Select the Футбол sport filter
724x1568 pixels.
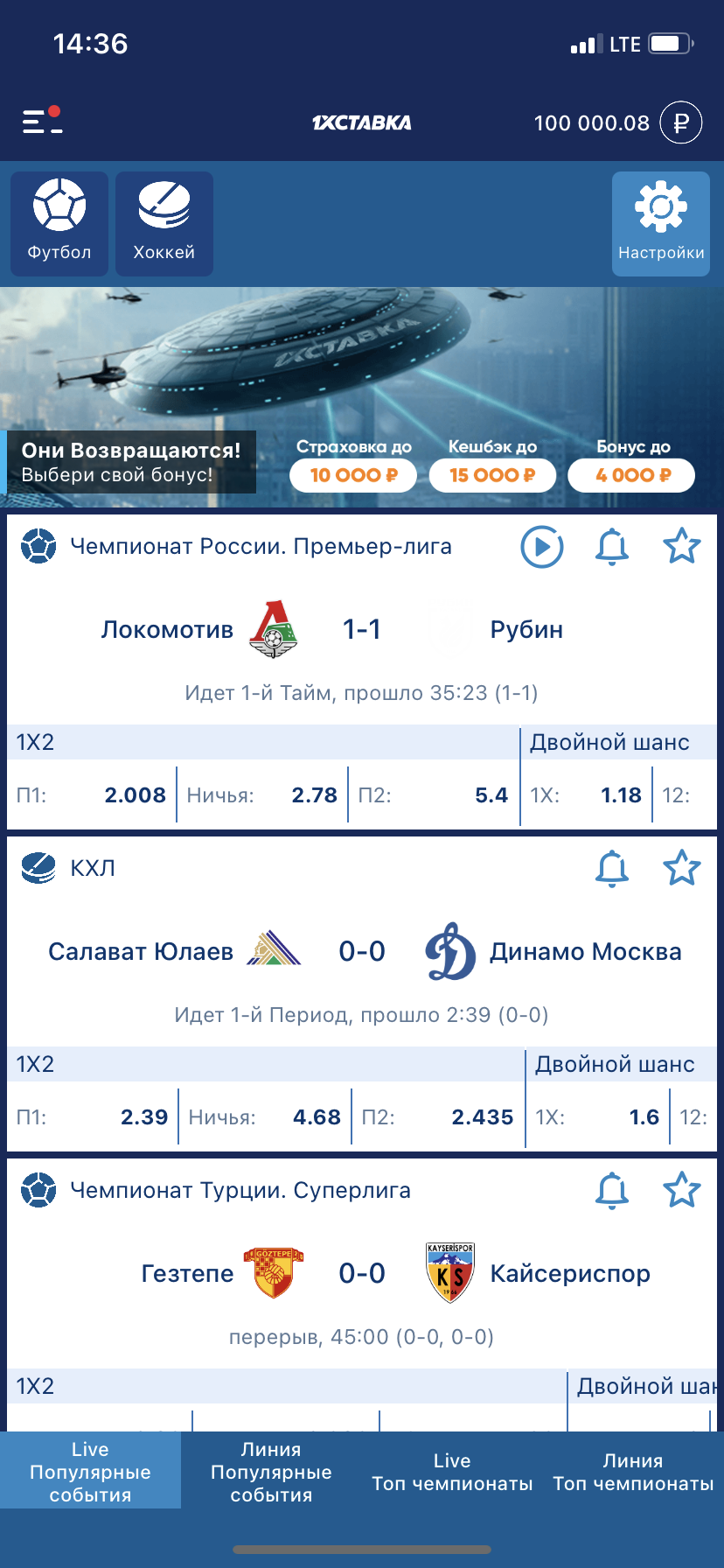(x=59, y=224)
